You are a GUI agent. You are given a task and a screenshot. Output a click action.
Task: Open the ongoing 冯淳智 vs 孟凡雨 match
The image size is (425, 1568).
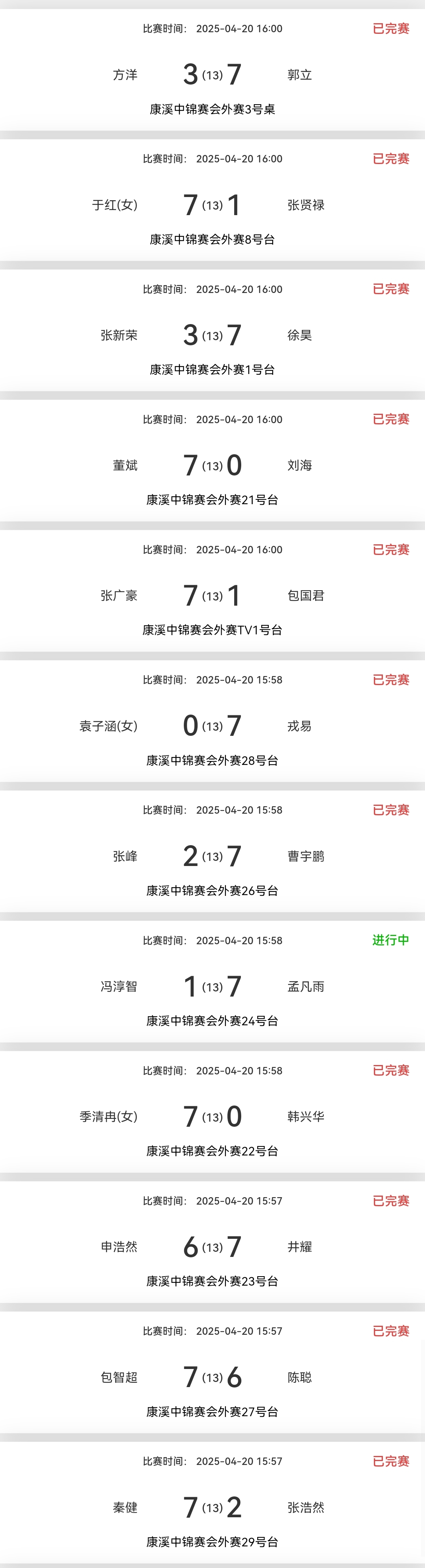tap(212, 987)
